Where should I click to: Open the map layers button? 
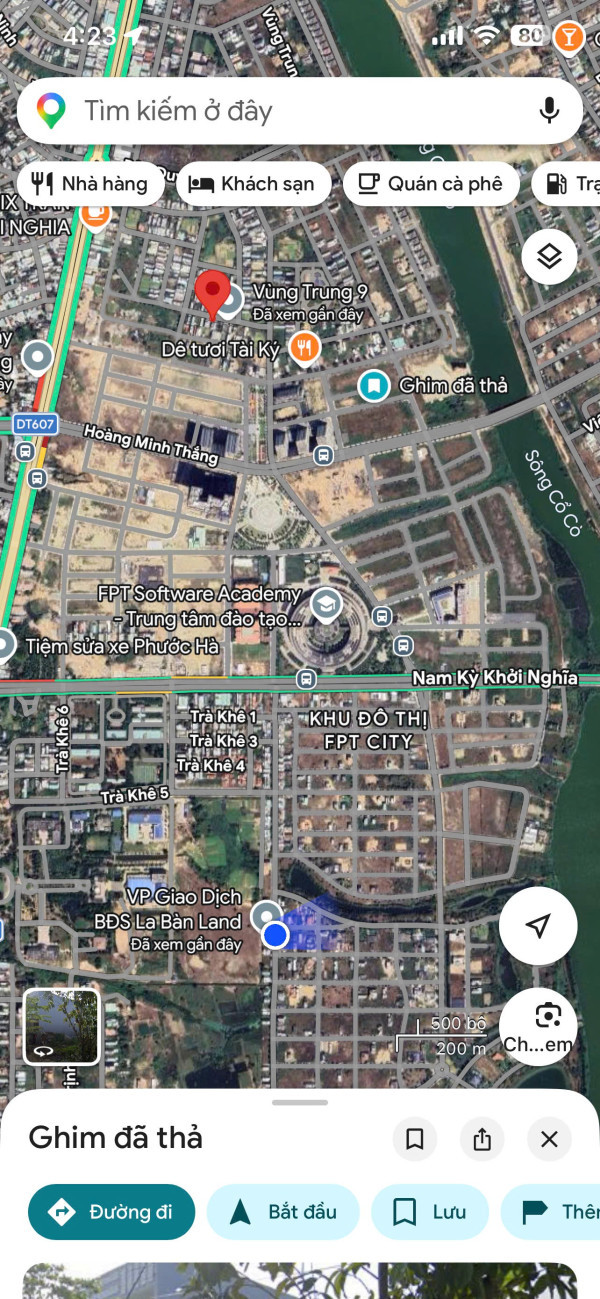point(549,257)
